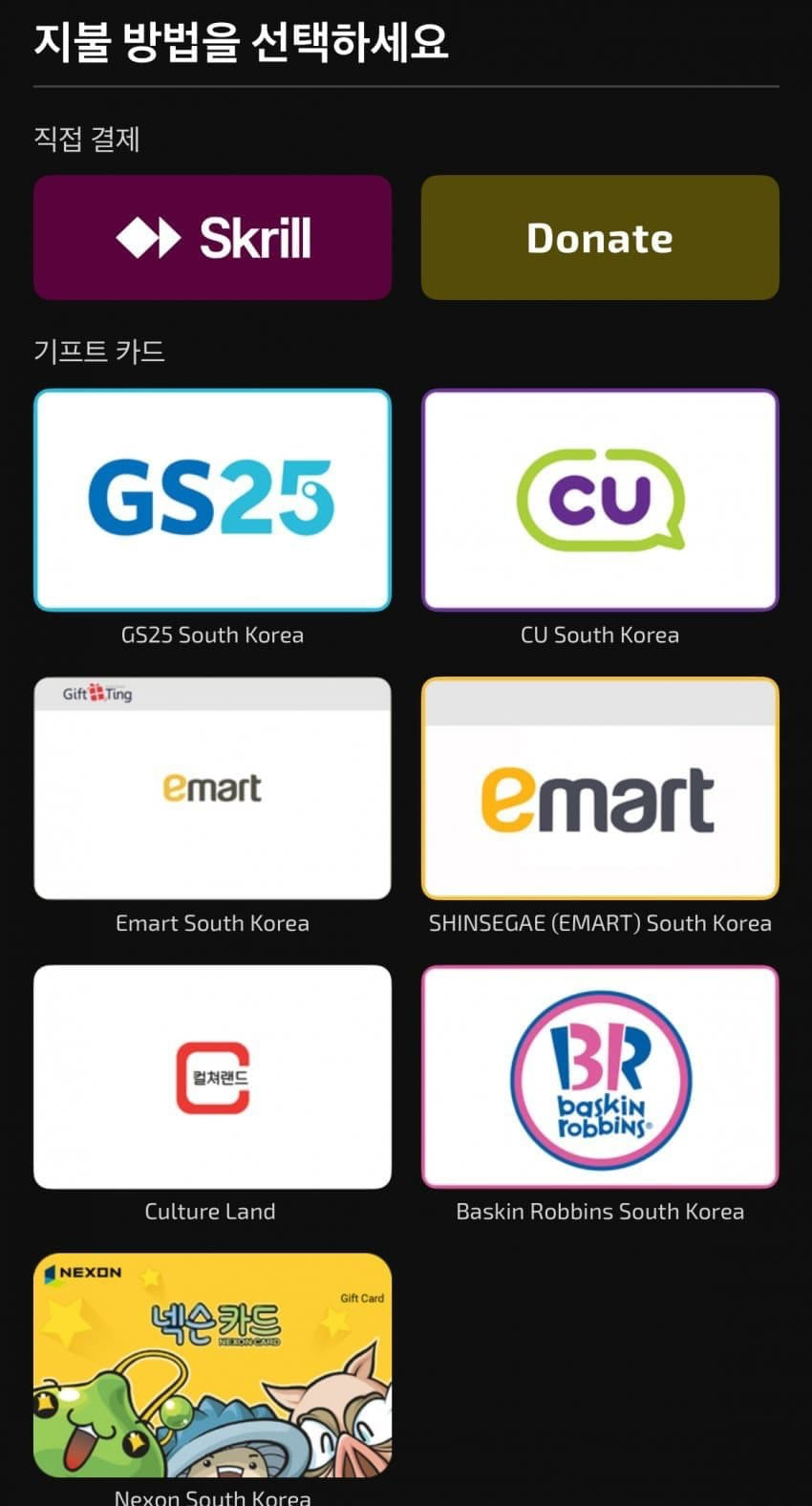
Task: Tap the Nexon South Korea gift card
Action: (x=212, y=1365)
